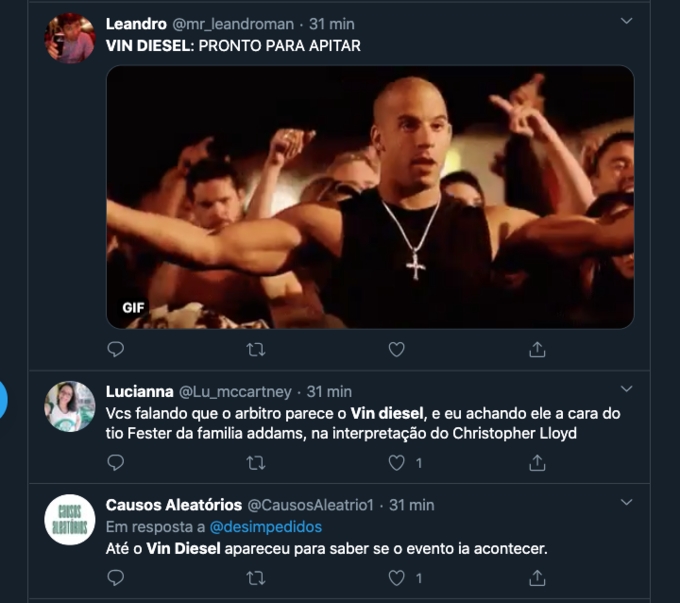Image resolution: width=680 pixels, height=603 pixels.
Task: Like Lucianna's tweet
Action: tap(396, 463)
